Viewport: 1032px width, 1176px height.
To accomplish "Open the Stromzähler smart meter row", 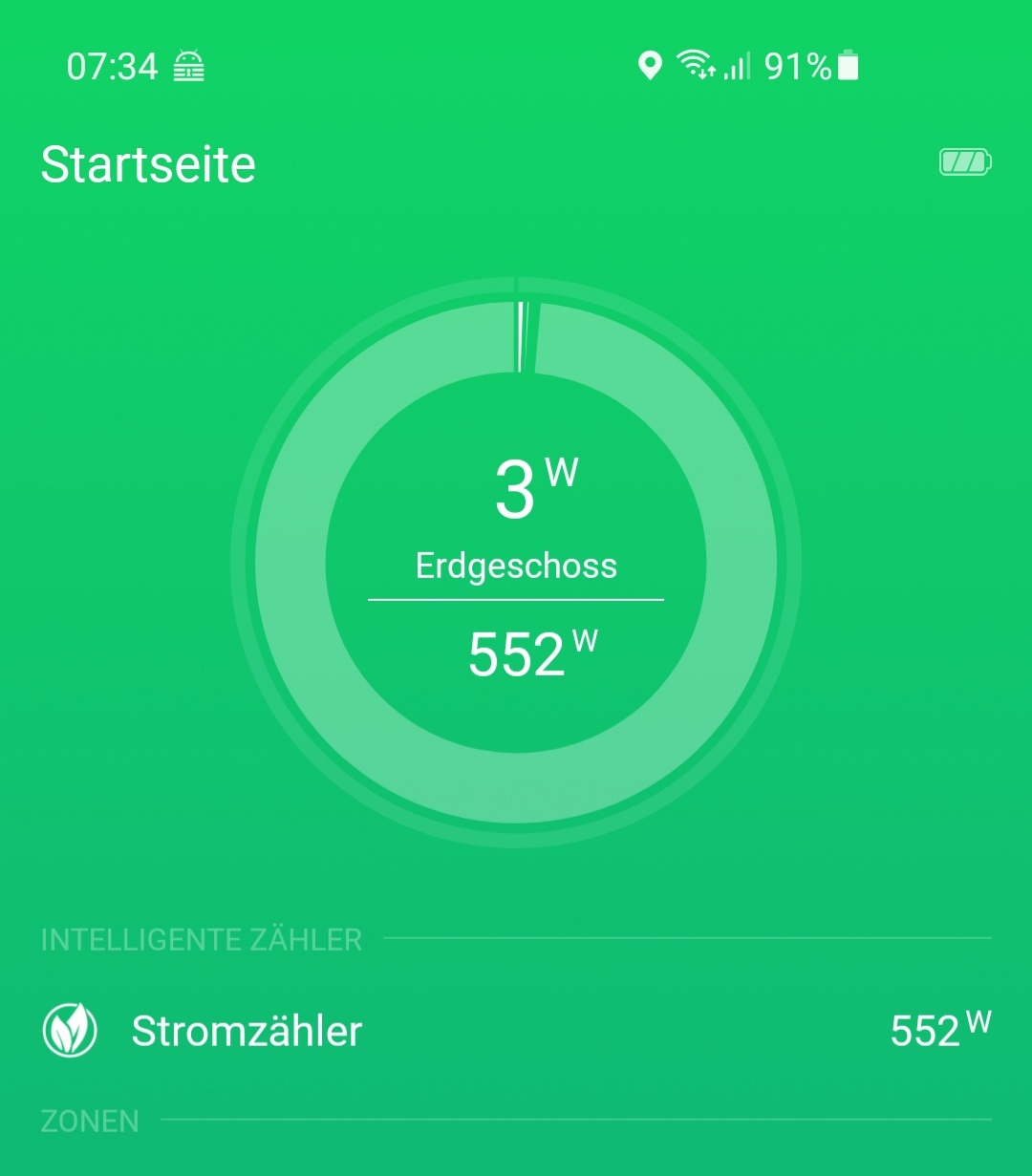I will [x=516, y=1031].
